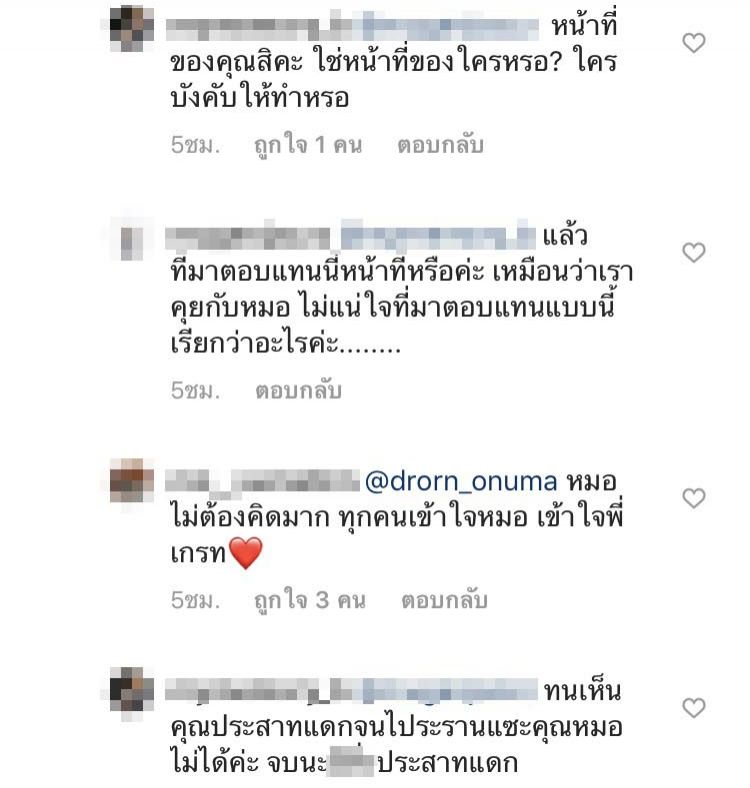Screen dimensions: 750x788
Task: Like the comment mentioning @drorn_onuma
Action: coord(693,497)
